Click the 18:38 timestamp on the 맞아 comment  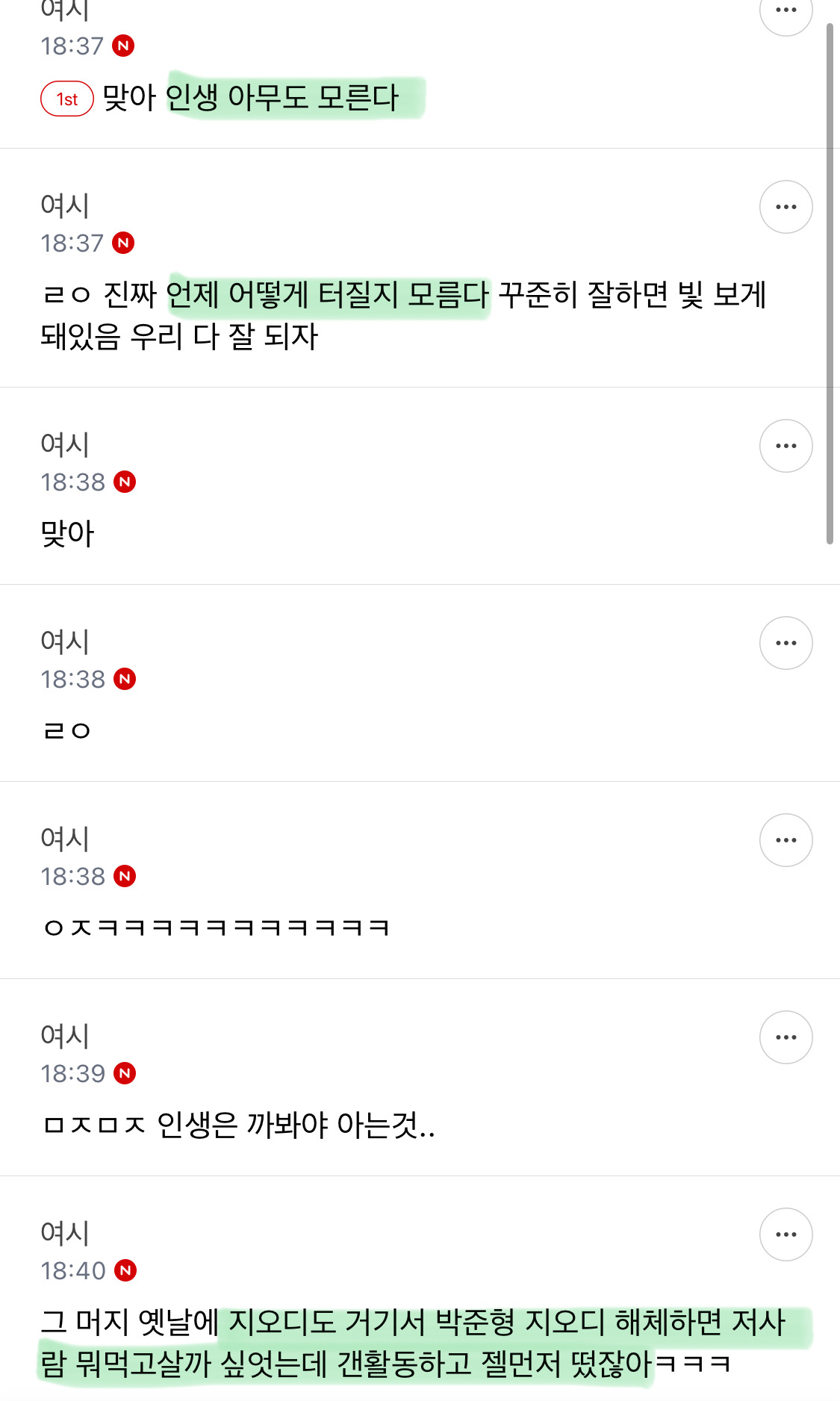72,482
